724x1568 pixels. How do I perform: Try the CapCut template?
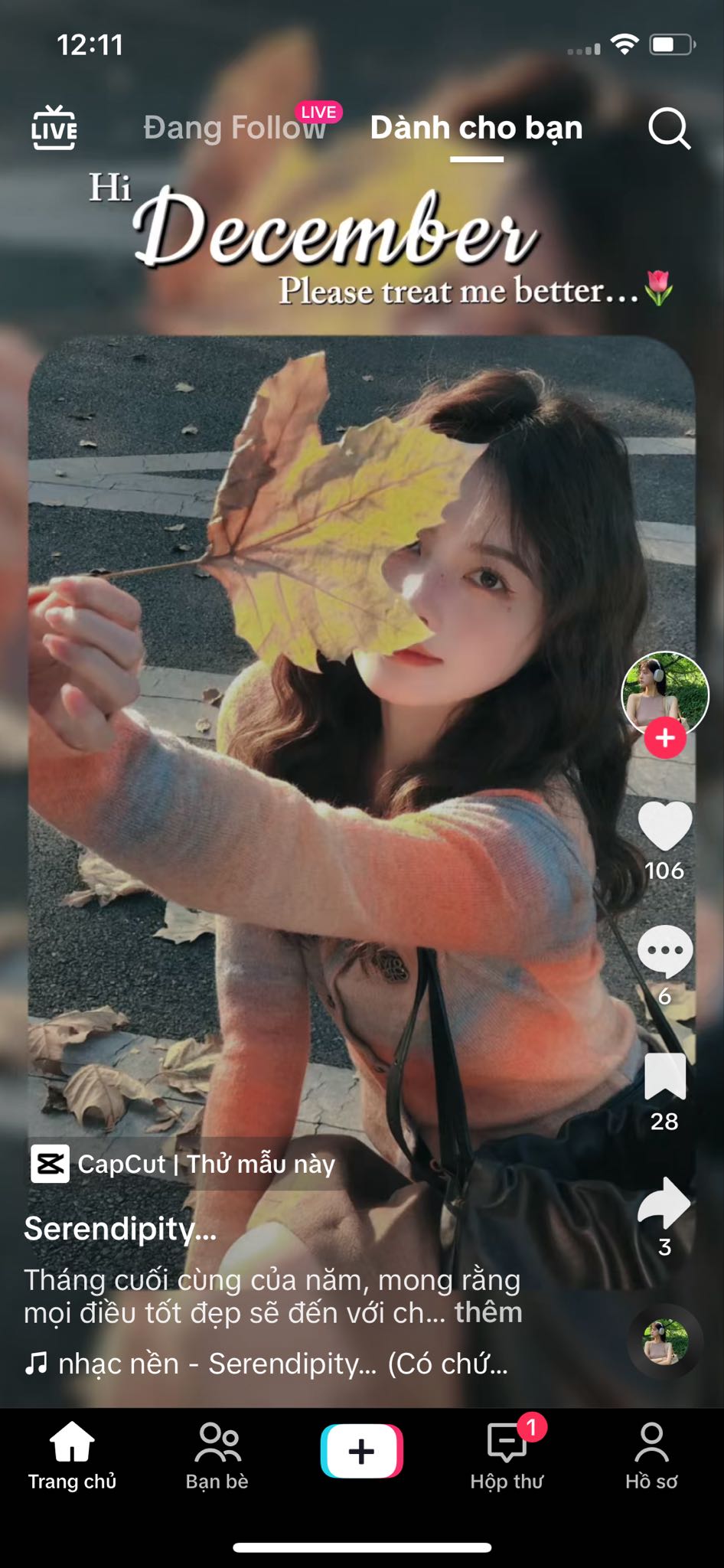coord(184,1164)
